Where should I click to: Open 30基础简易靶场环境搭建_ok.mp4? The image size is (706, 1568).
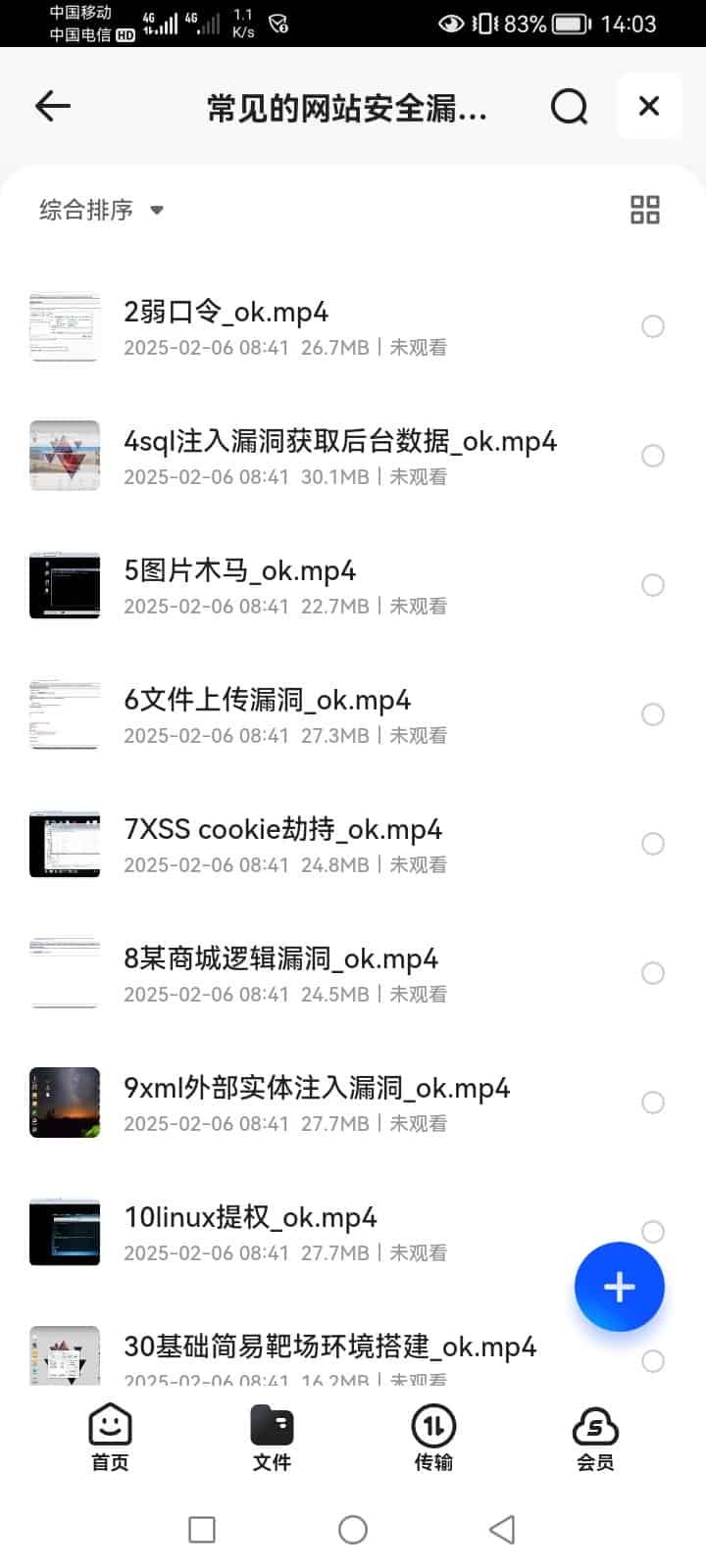coord(329,1347)
